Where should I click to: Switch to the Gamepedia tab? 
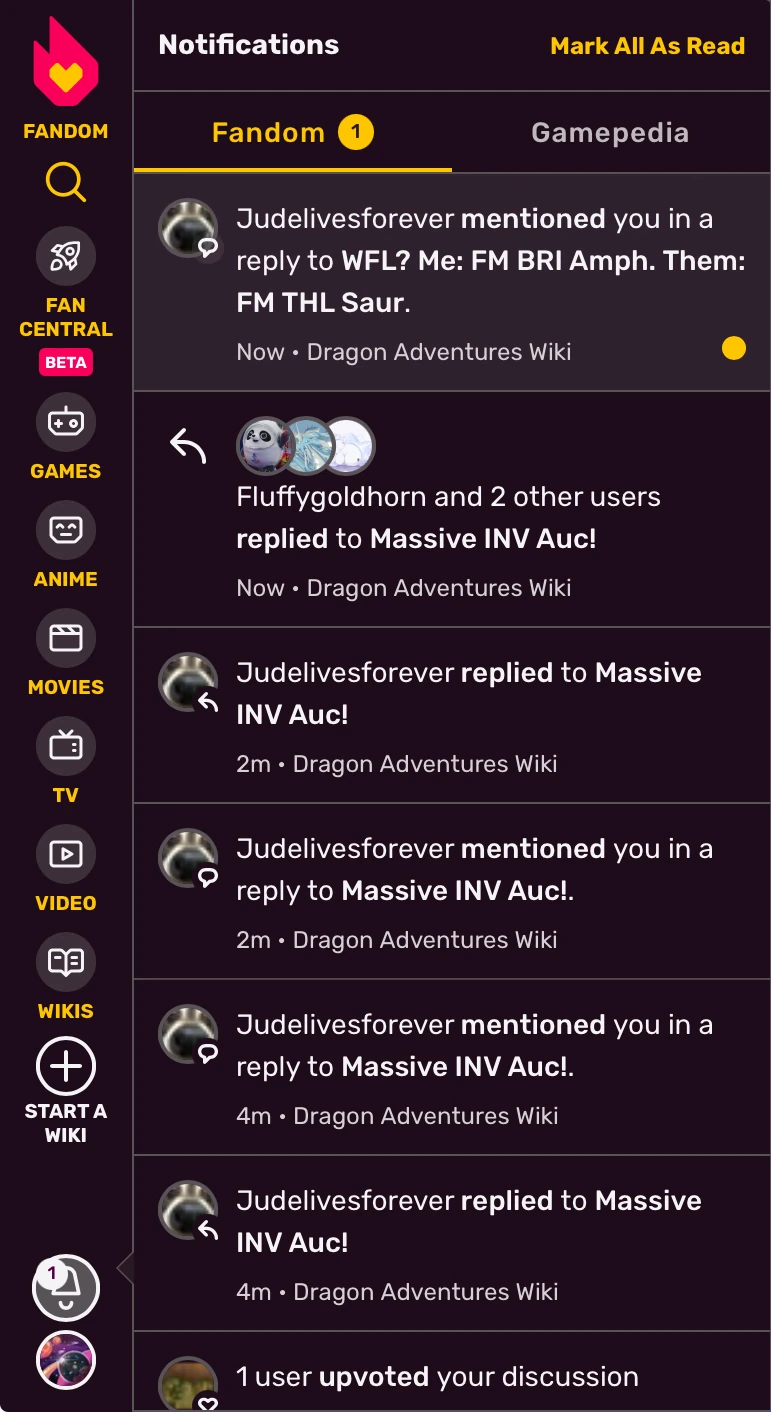click(x=610, y=133)
